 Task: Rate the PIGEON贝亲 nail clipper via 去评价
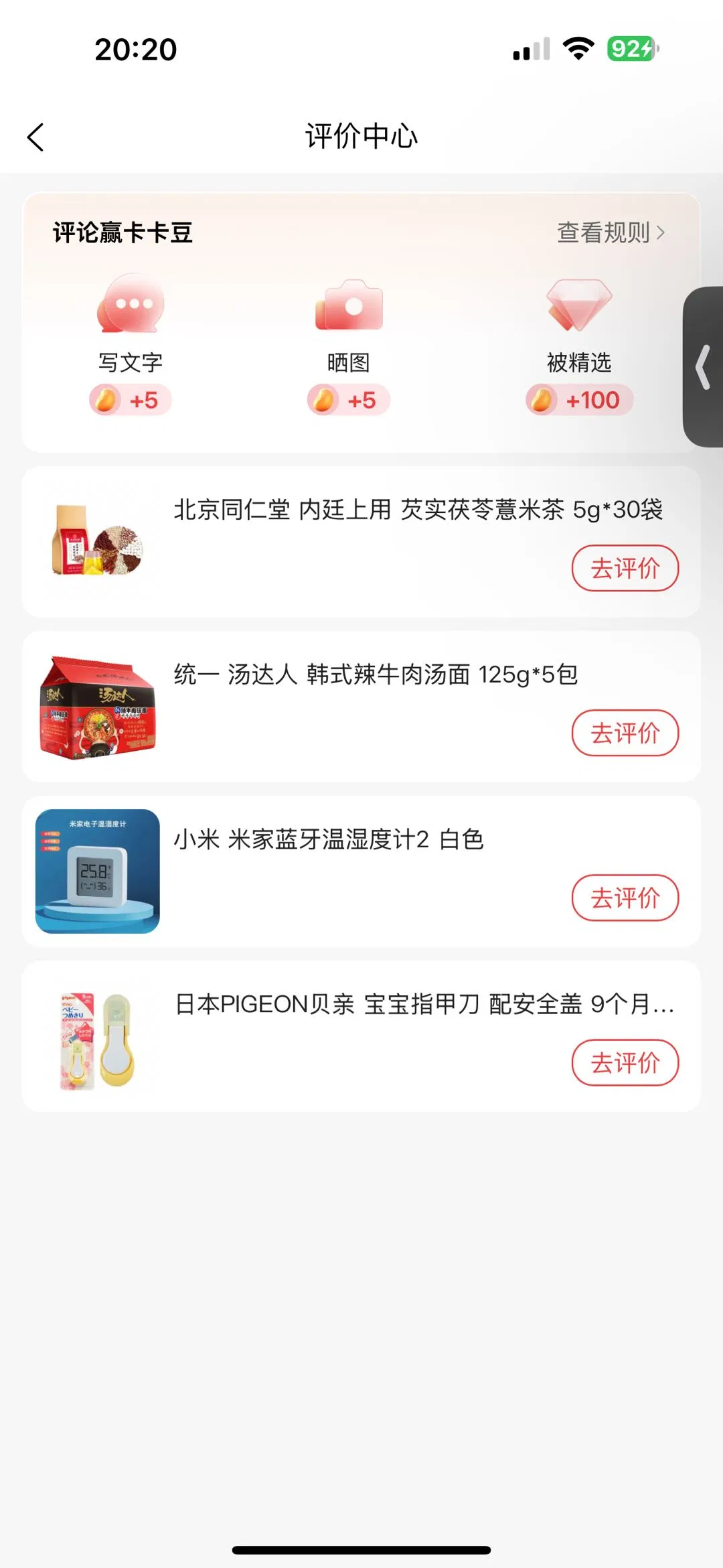coord(625,1062)
